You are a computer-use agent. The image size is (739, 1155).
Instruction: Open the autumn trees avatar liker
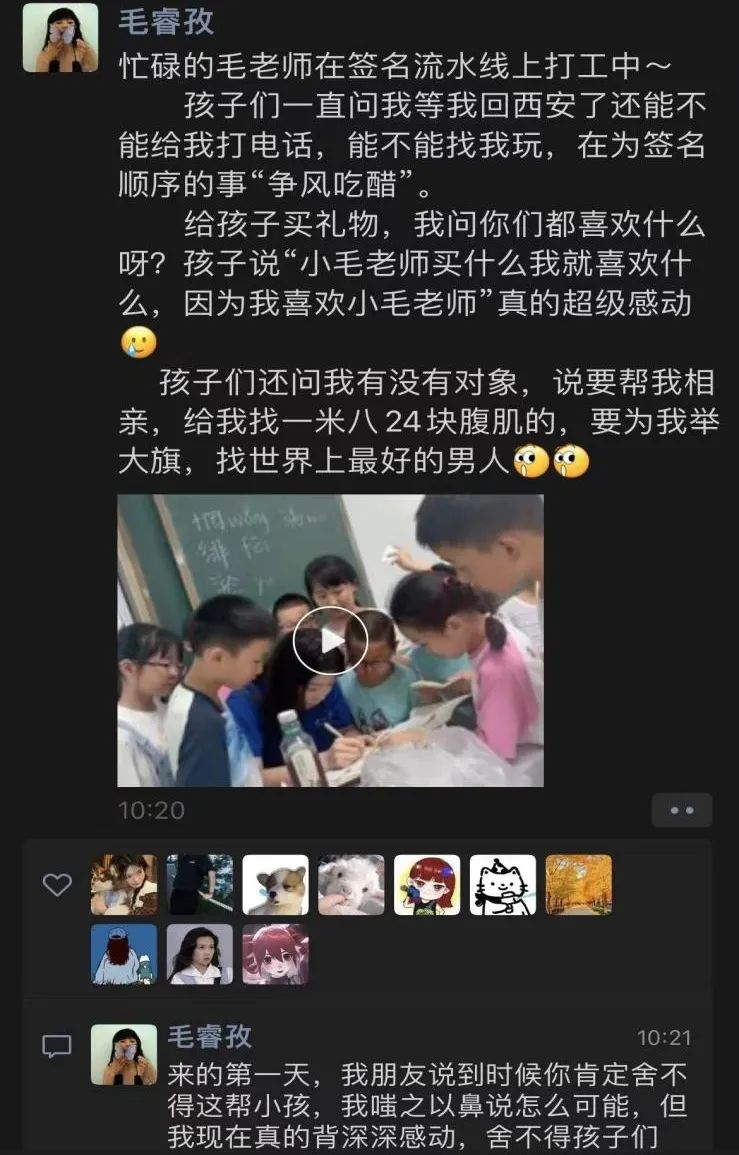pyautogui.click(x=578, y=885)
